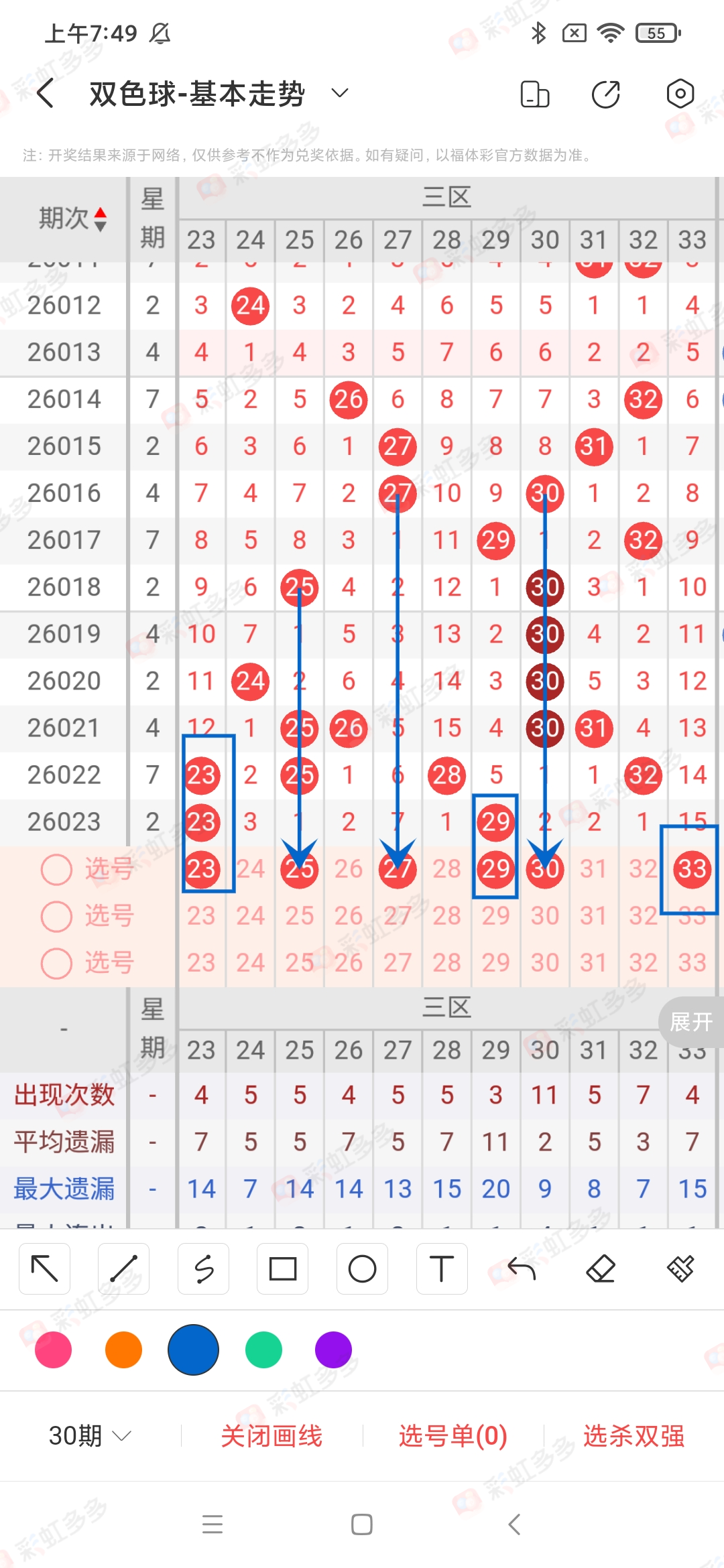The height and width of the screenshot is (1568, 724).
Task: Select the straight line drawing tool
Action: click(123, 1268)
